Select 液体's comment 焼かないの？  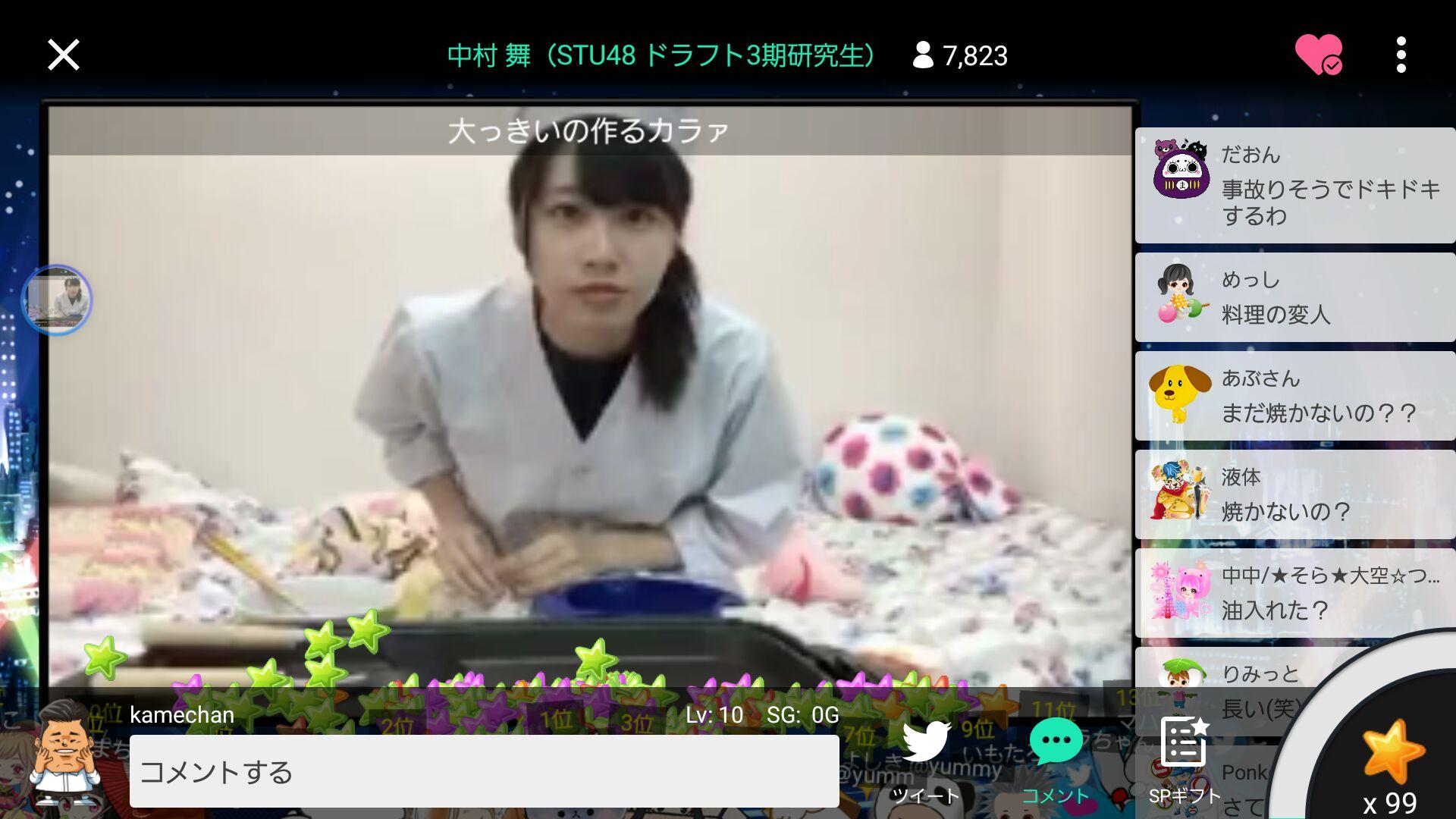1294,494
